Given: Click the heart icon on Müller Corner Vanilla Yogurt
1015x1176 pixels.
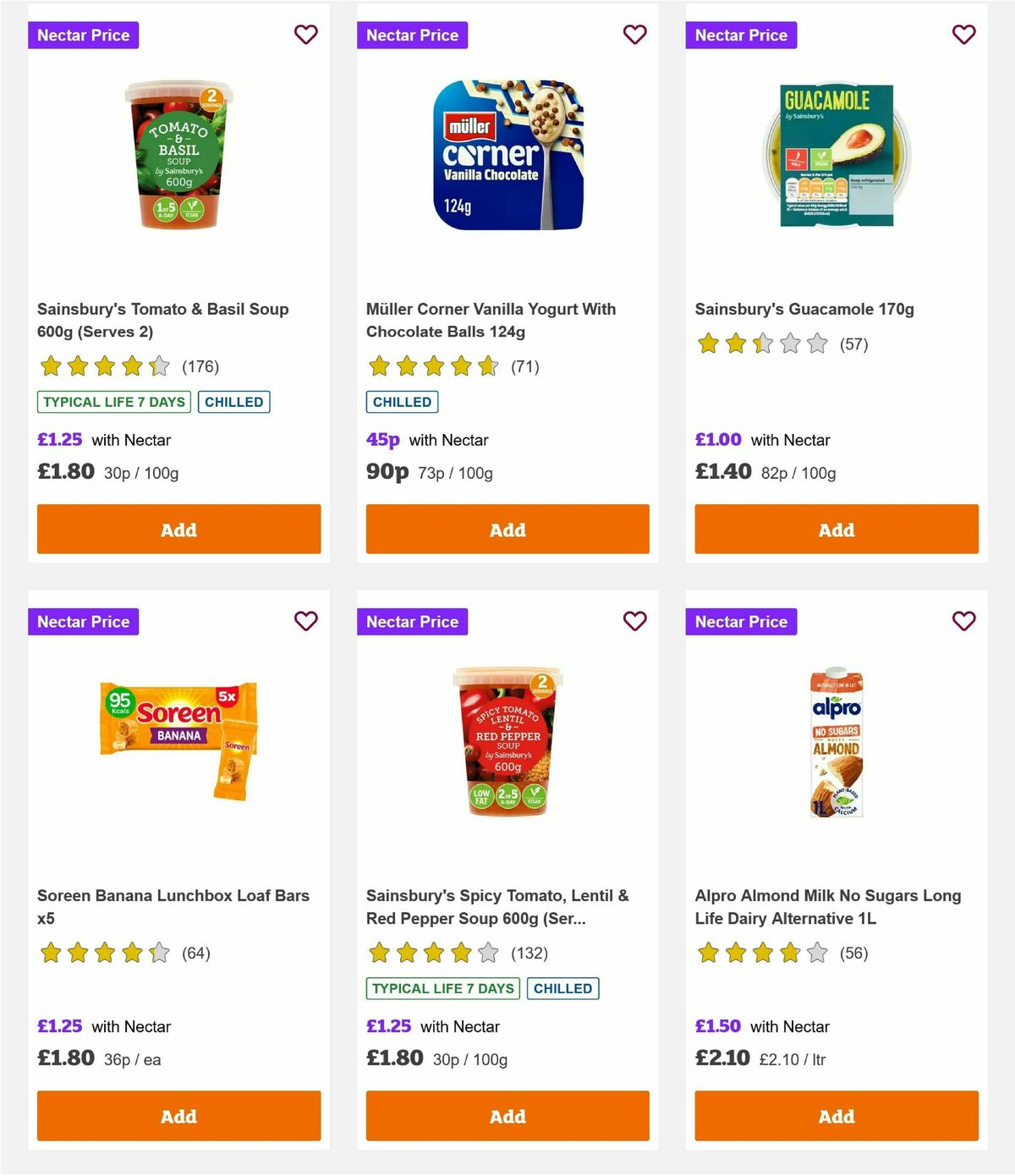Looking at the screenshot, I should pos(634,35).
